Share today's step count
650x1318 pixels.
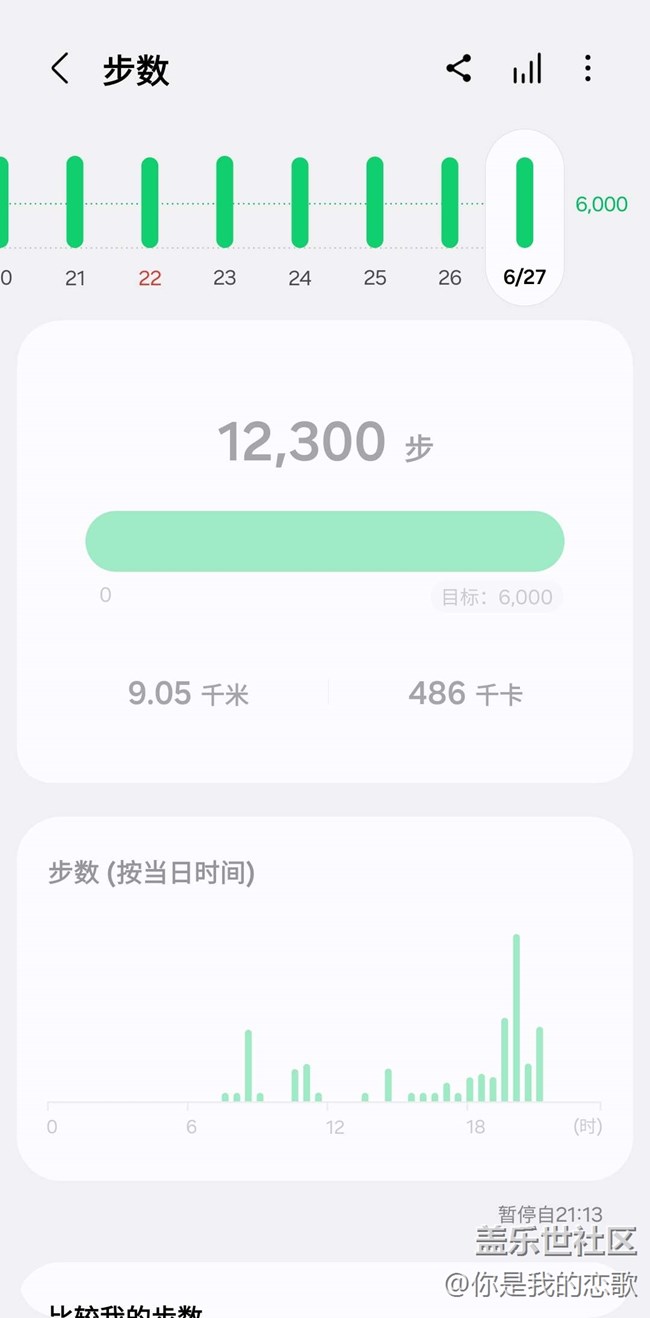[459, 69]
